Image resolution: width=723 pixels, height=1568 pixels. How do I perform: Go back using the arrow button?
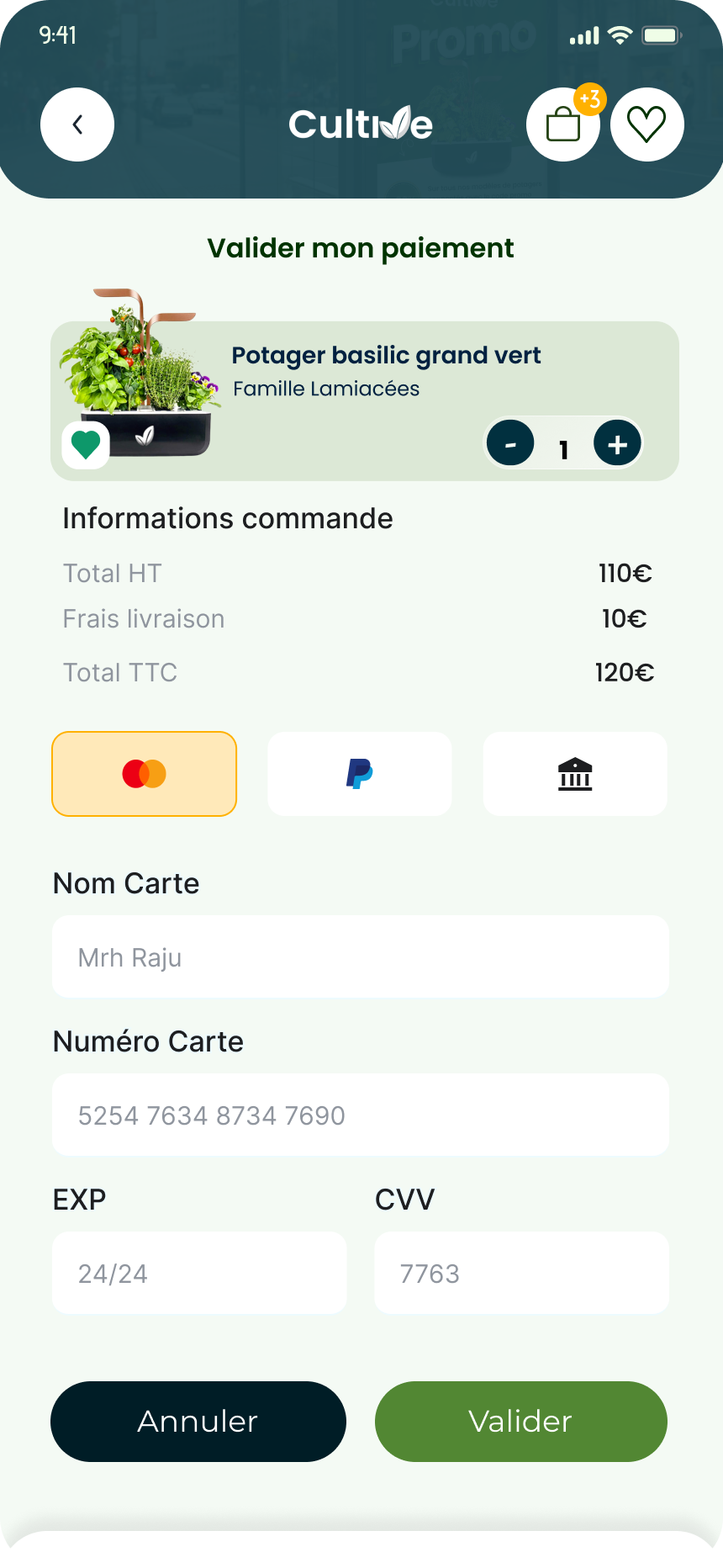[77, 124]
